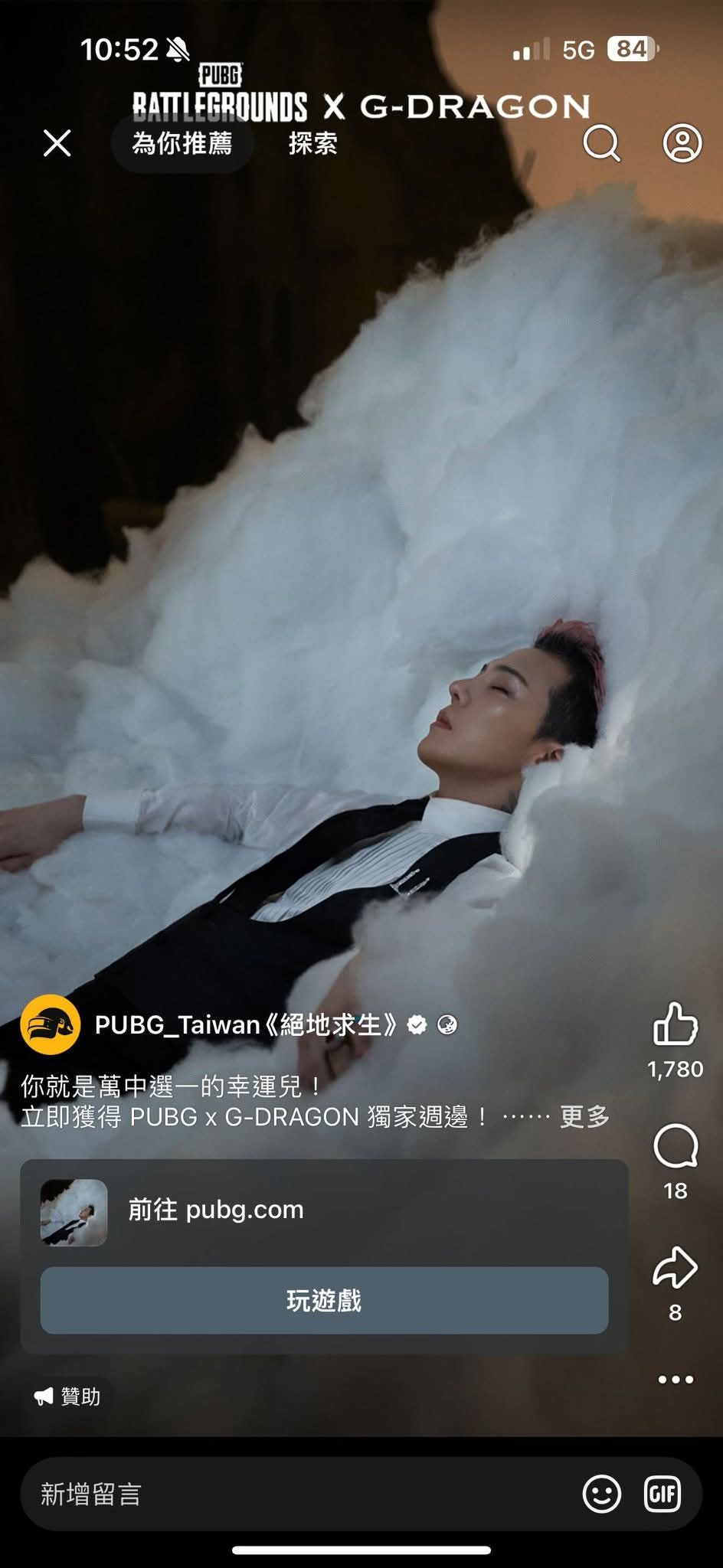The height and width of the screenshot is (1568, 723).
Task: Tap the 贊助 sponsored label
Action: (x=69, y=1396)
